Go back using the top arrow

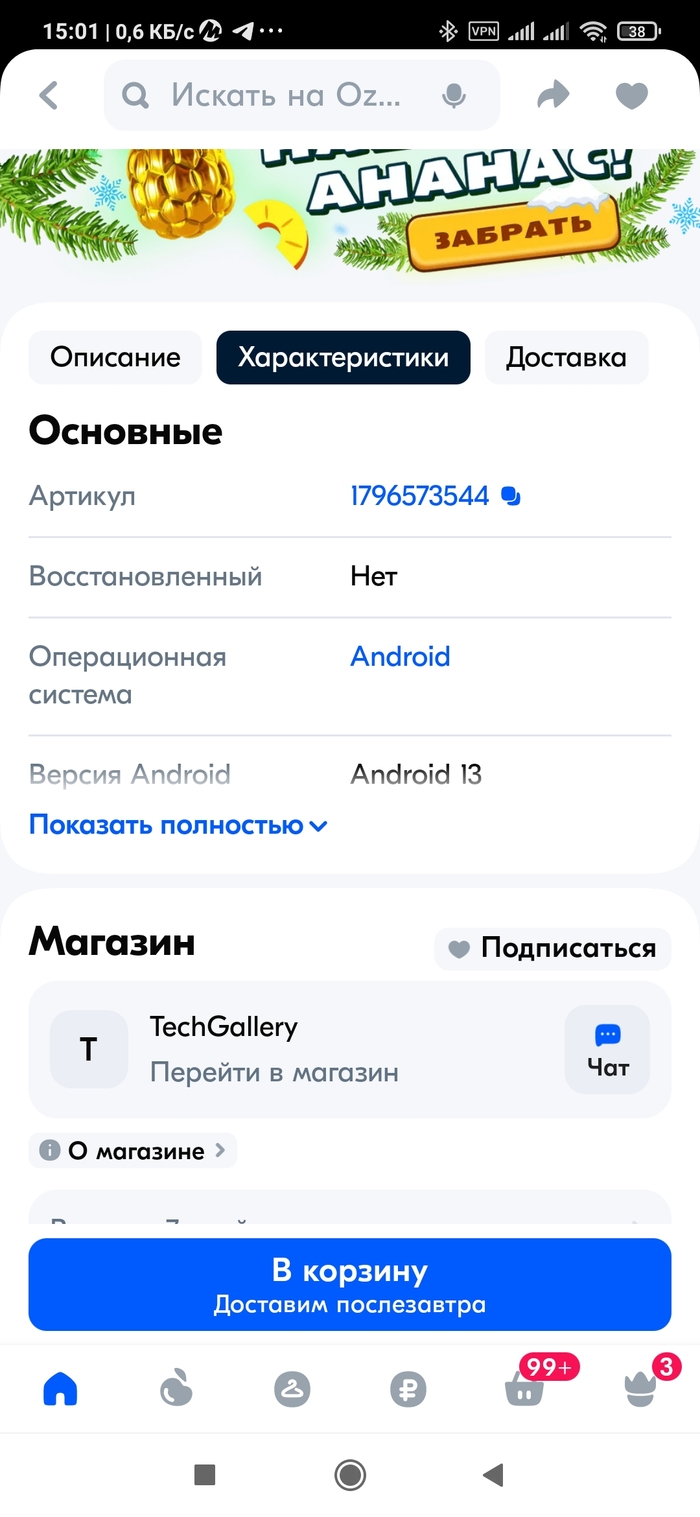49,96
